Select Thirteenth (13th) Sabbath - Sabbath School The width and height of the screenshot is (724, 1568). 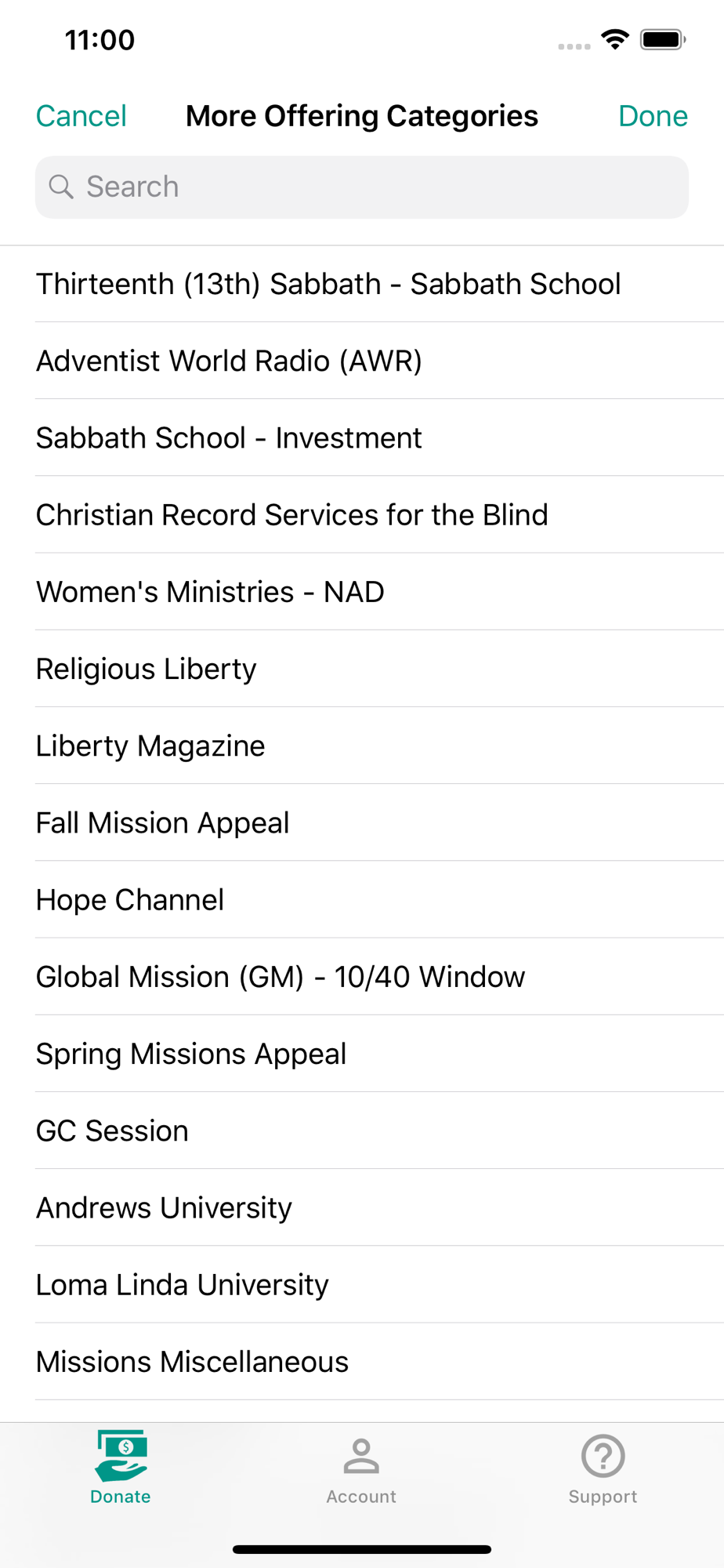tap(362, 284)
